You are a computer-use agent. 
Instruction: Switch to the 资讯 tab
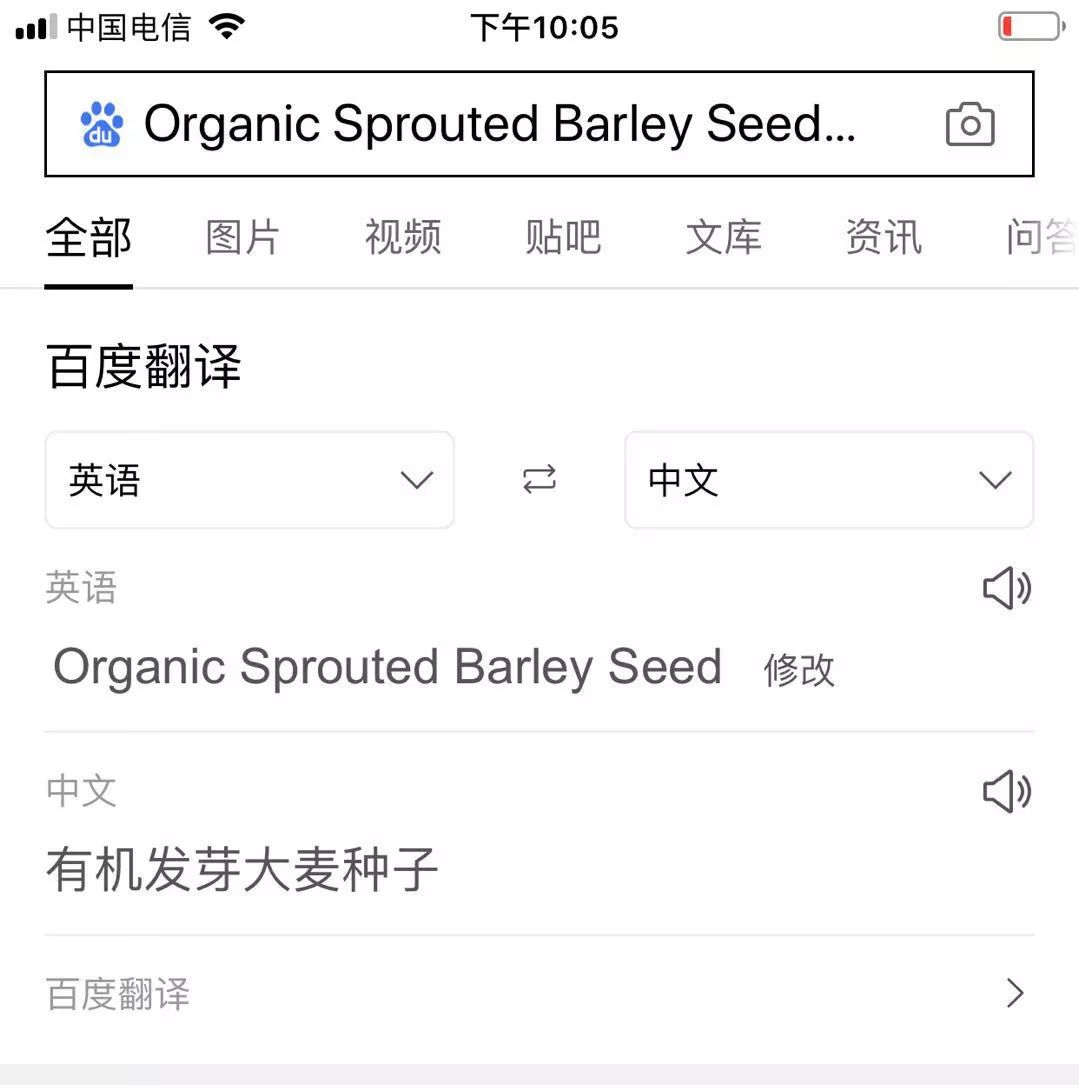(x=883, y=237)
